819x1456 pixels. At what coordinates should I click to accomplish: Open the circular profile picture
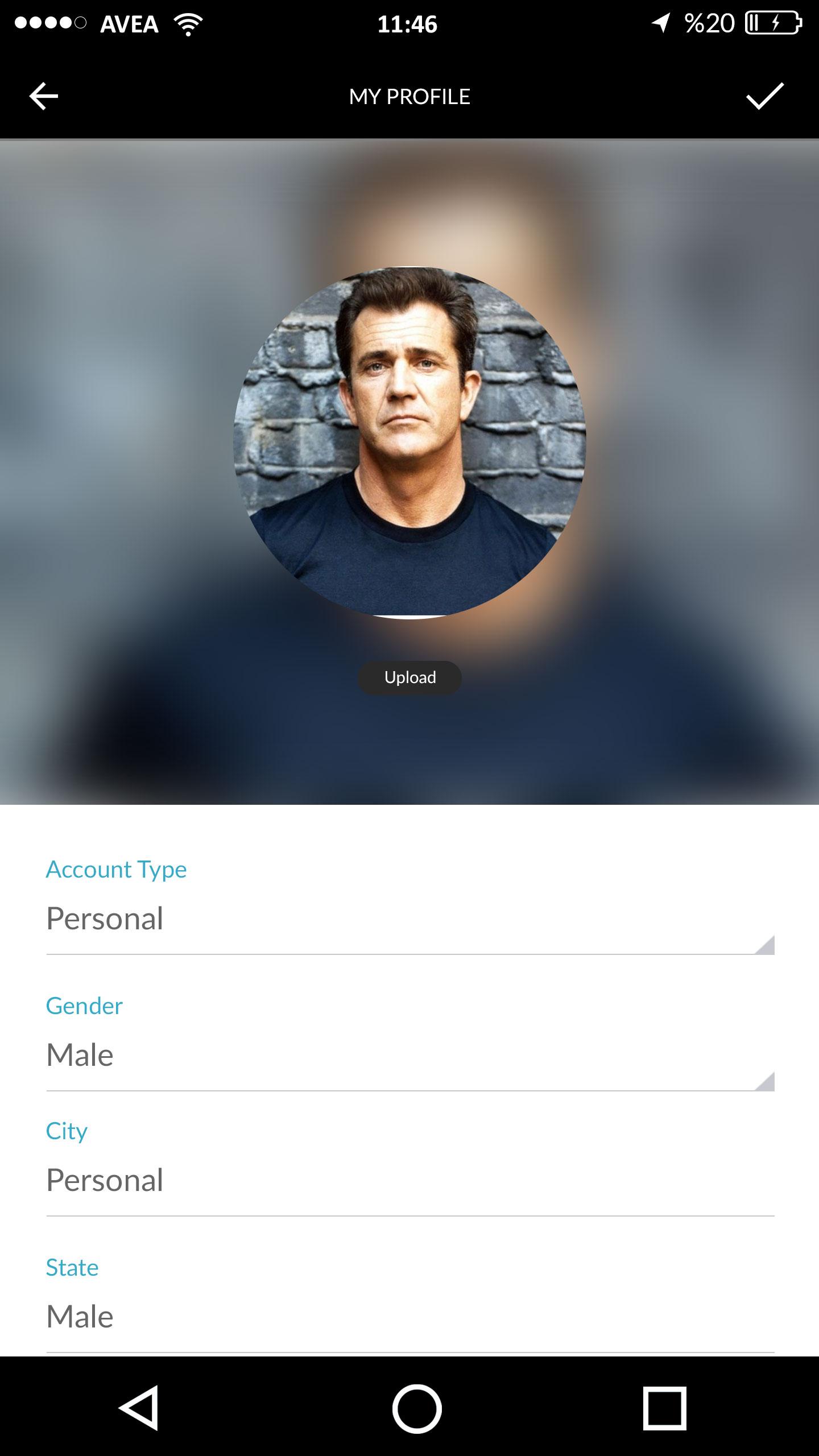tap(409, 442)
